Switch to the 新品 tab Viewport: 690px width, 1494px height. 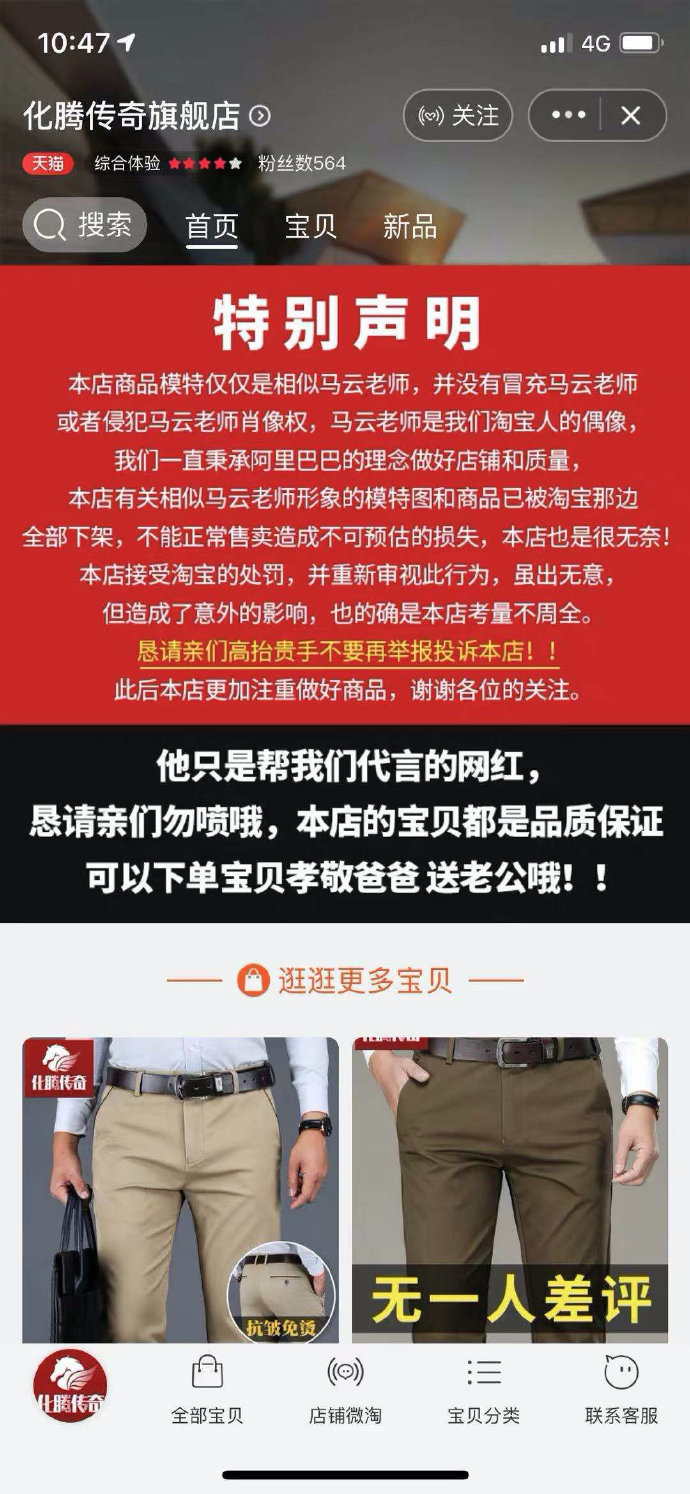point(410,226)
